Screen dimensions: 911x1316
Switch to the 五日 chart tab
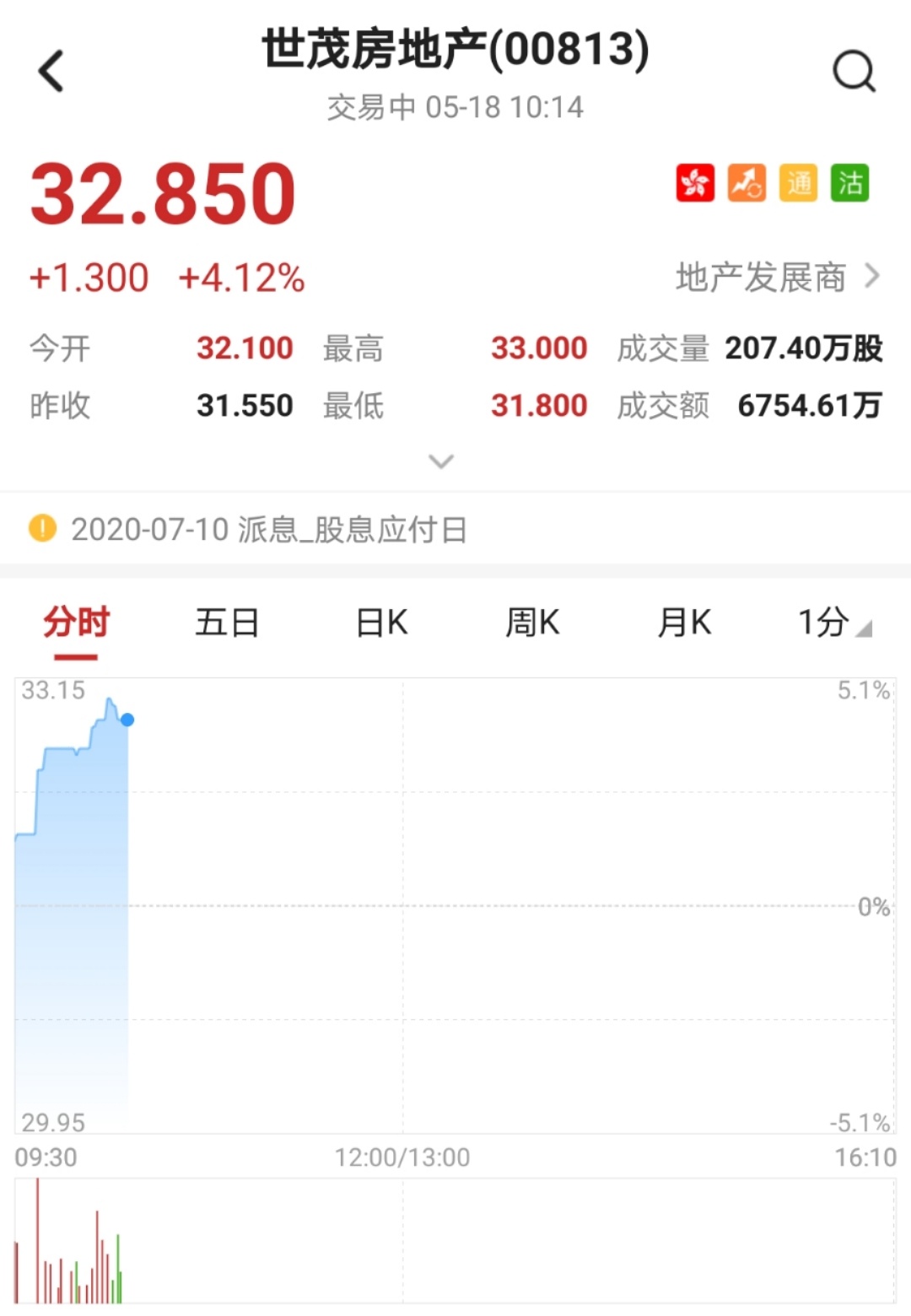click(x=227, y=623)
